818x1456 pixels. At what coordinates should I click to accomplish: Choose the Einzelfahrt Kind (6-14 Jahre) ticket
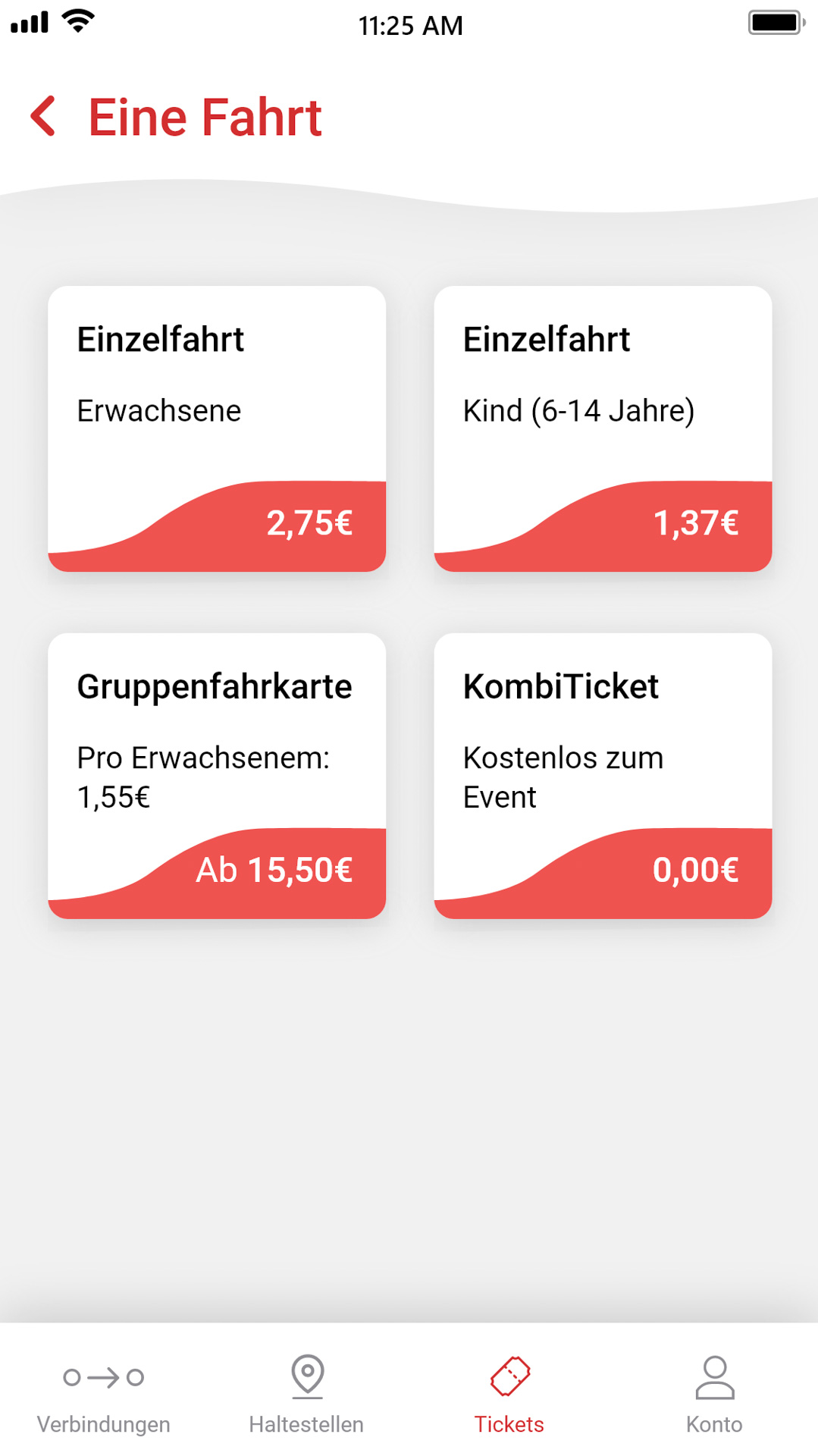click(603, 428)
